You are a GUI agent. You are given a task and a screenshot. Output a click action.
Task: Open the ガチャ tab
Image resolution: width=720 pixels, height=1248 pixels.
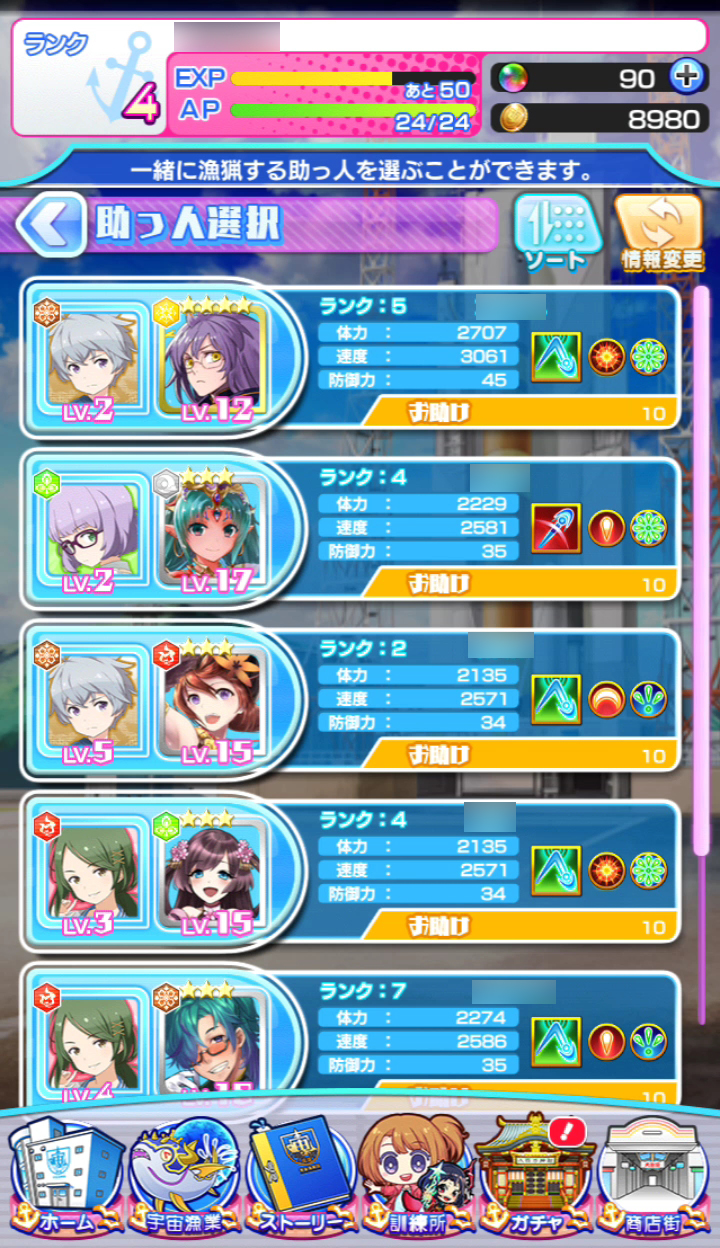tap(535, 1180)
